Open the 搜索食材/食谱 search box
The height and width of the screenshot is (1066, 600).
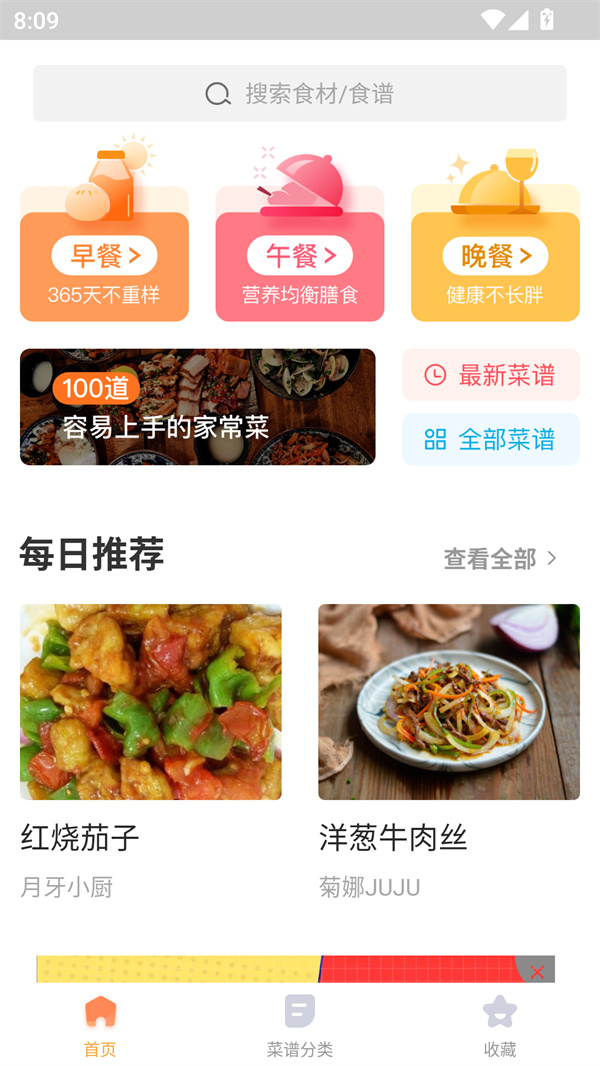pos(300,94)
